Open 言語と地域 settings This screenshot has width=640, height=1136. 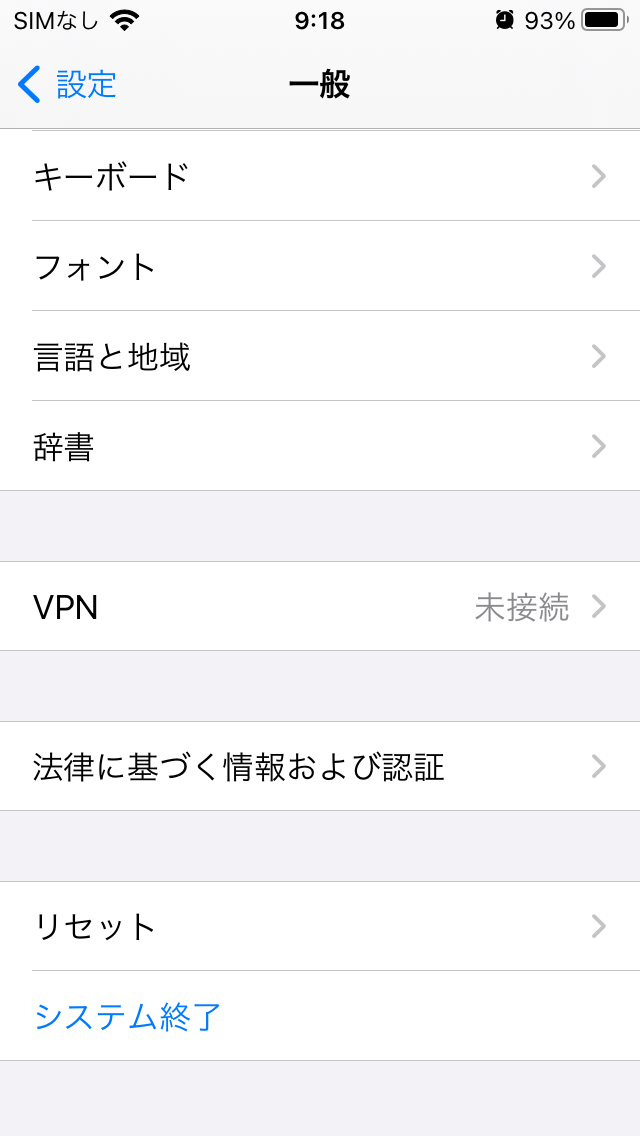point(320,356)
